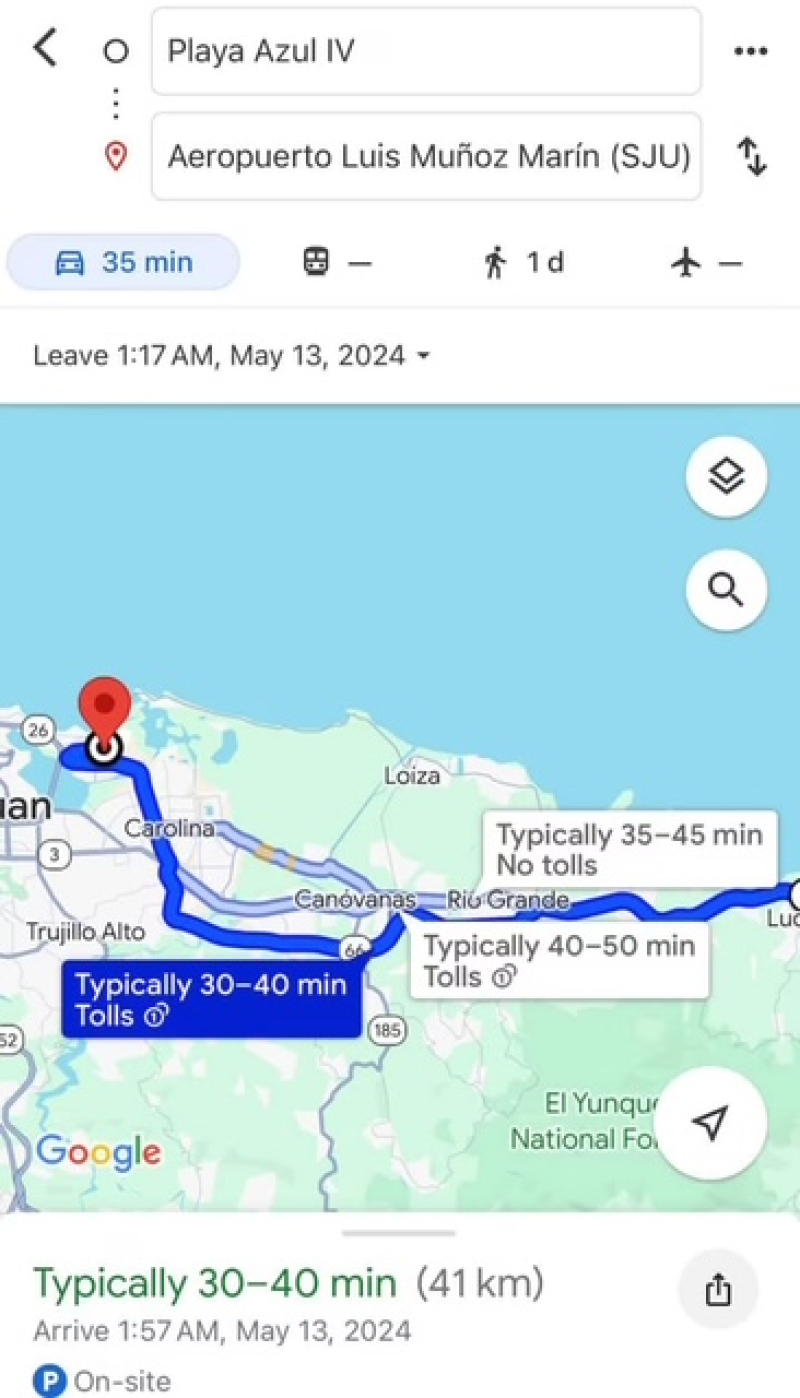Open the three-dot overflow menu

[x=750, y=51]
